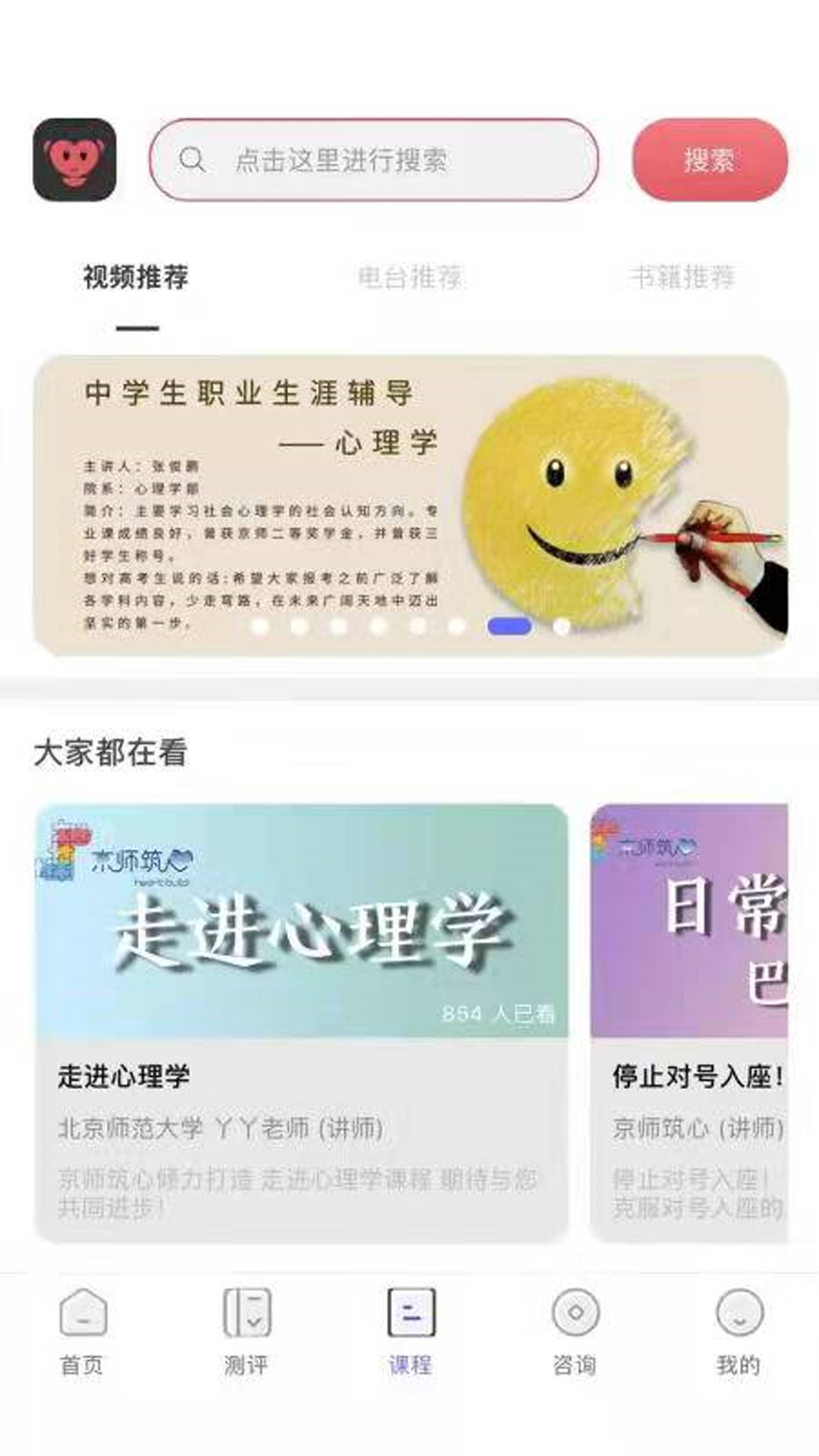
Task: Go to the 首页 tab
Action: coord(82,1331)
